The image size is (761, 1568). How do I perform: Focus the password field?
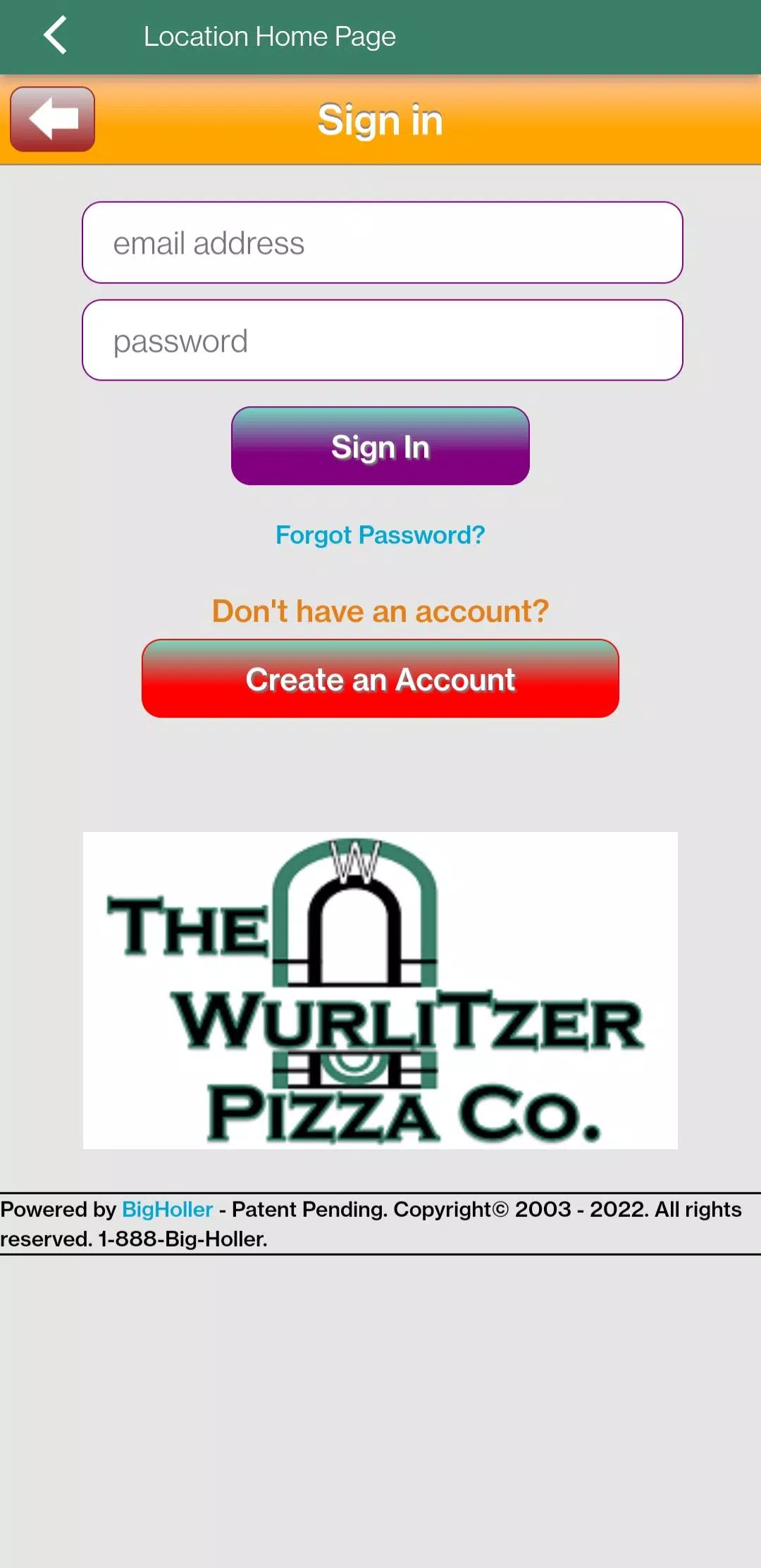tap(382, 341)
